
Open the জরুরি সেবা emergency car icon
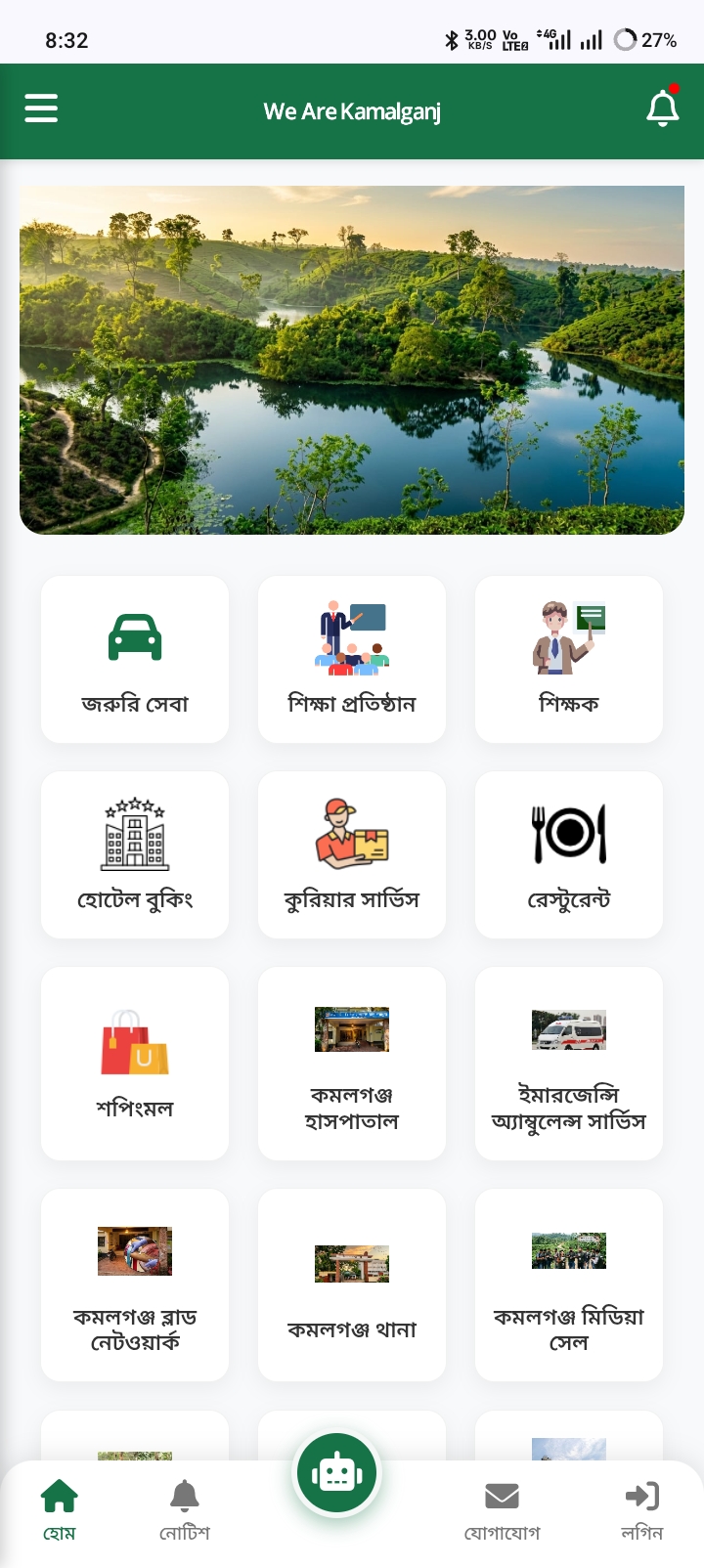[x=134, y=636]
